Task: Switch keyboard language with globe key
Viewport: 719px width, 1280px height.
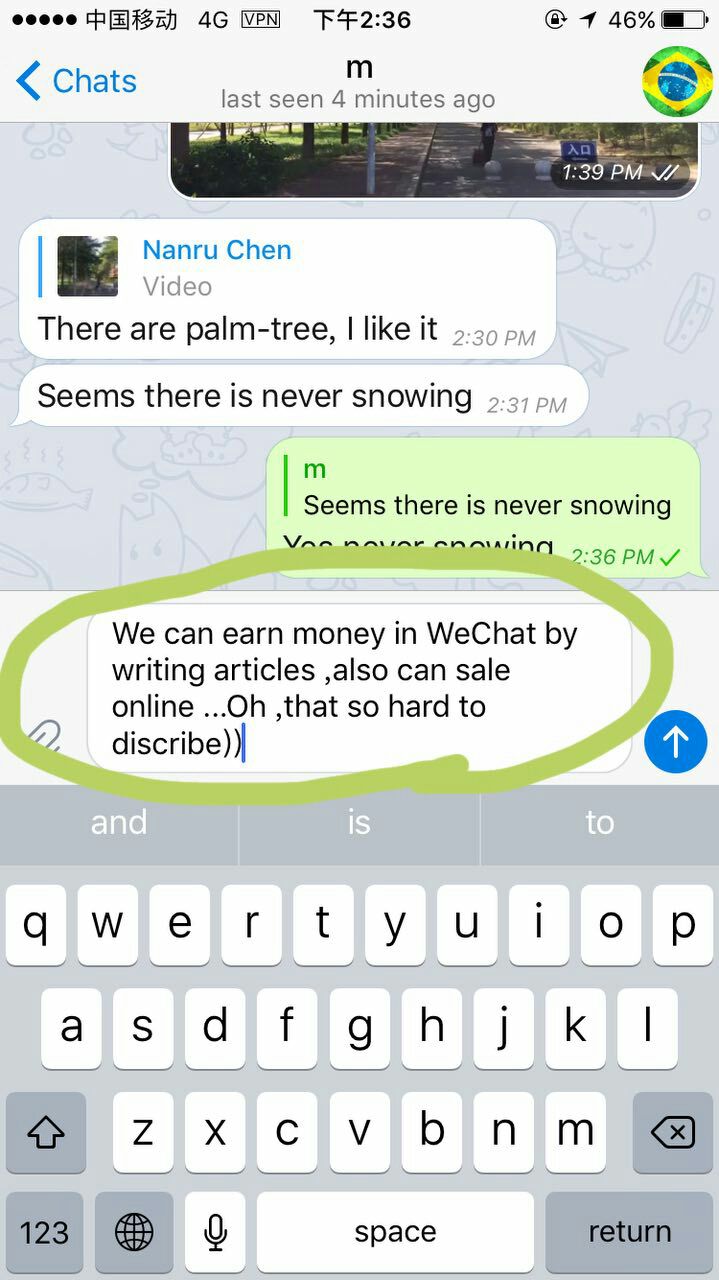Action: pyautogui.click(x=134, y=1231)
